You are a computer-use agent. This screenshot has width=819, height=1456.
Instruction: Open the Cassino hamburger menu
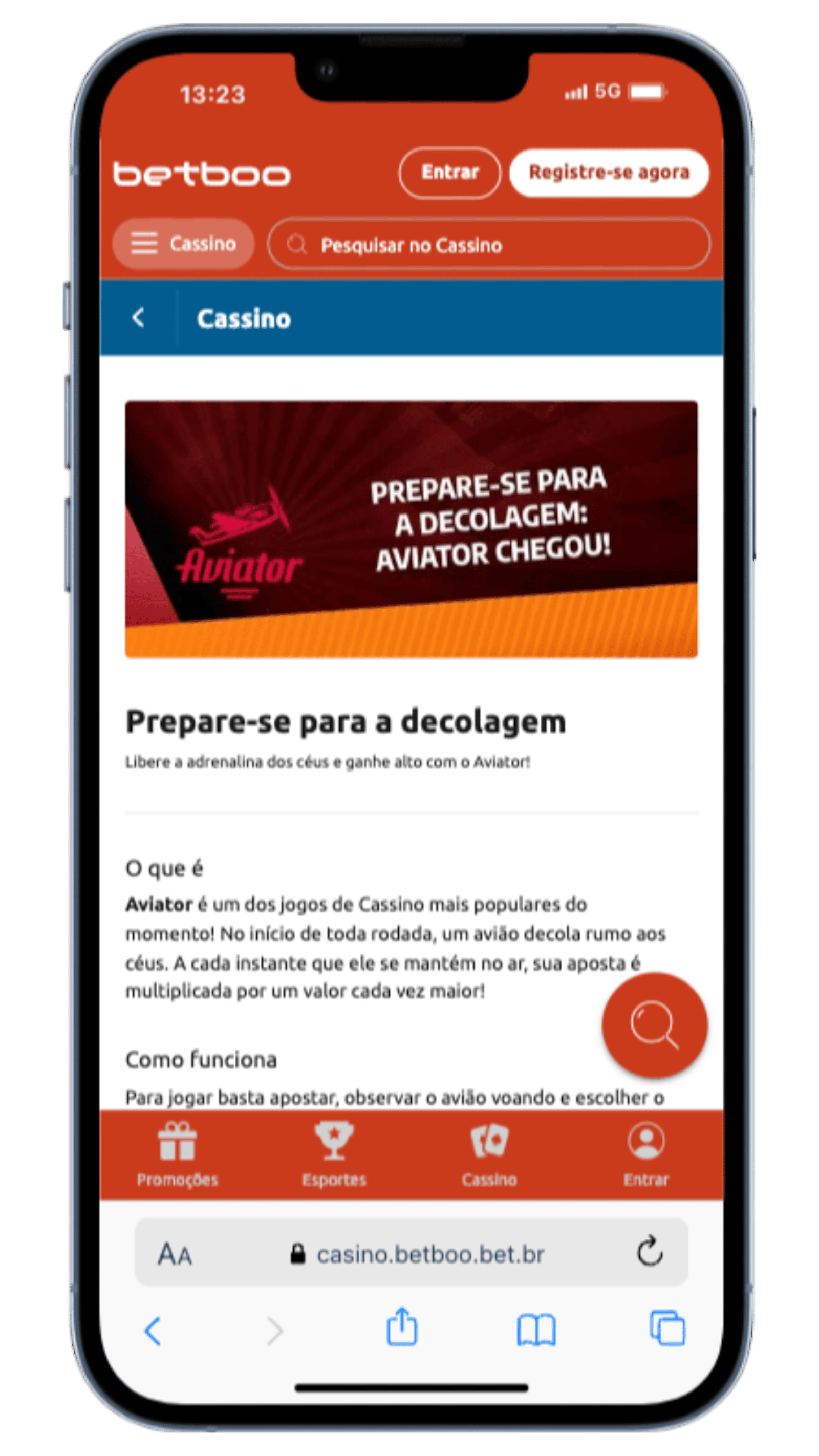coord(183,244)
